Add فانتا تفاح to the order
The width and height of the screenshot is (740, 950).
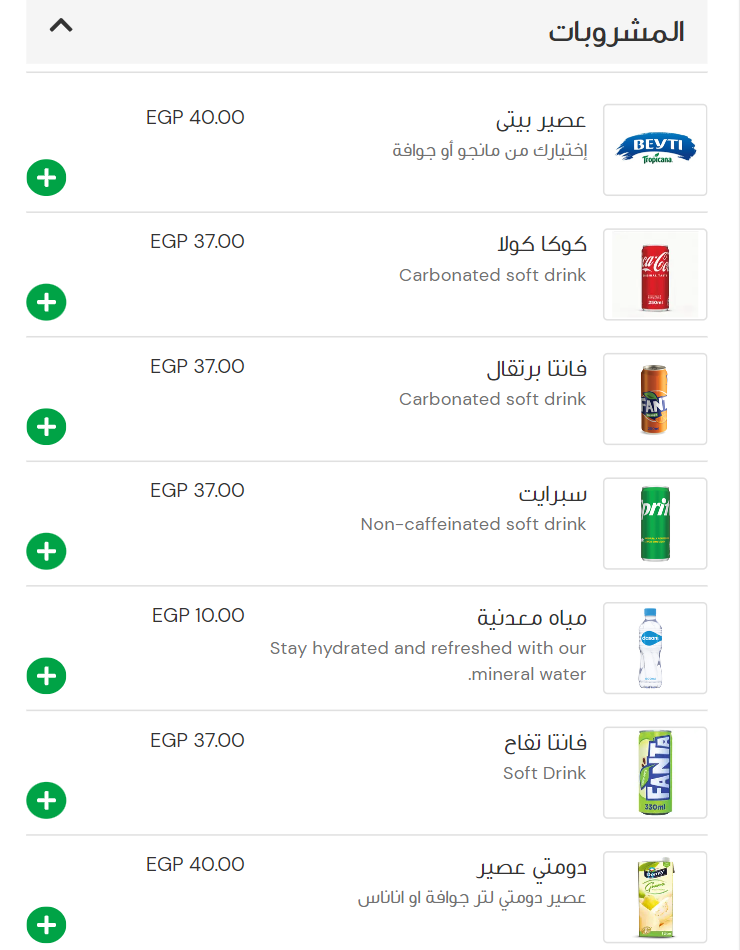click(x=46, y=800)
